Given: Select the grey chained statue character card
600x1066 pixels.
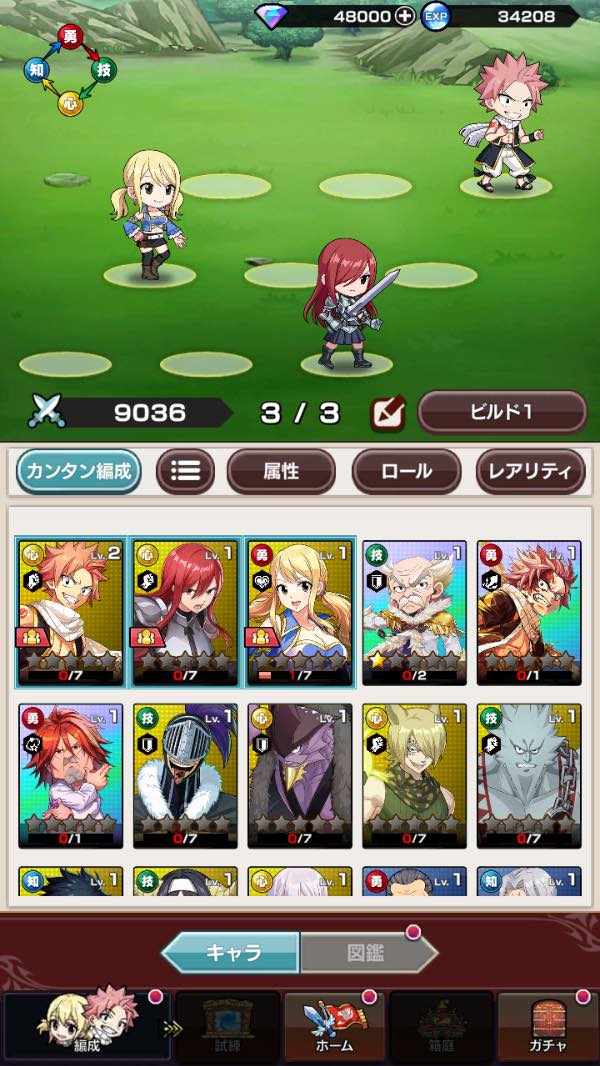Looking at the screenshot, I should [529, 775].
